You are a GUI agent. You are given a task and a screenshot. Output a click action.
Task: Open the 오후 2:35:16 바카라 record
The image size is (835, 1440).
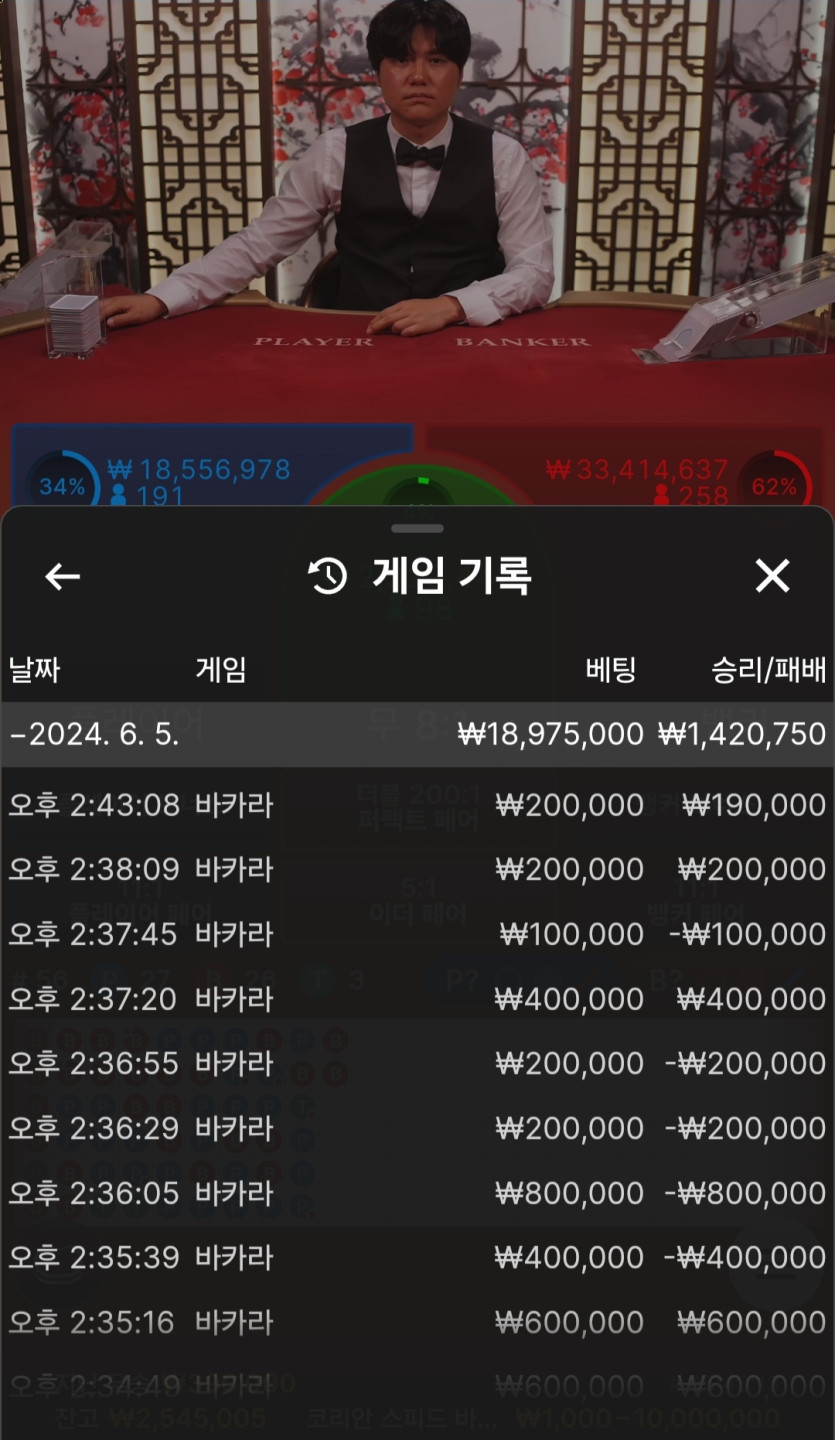(417, 1322)
